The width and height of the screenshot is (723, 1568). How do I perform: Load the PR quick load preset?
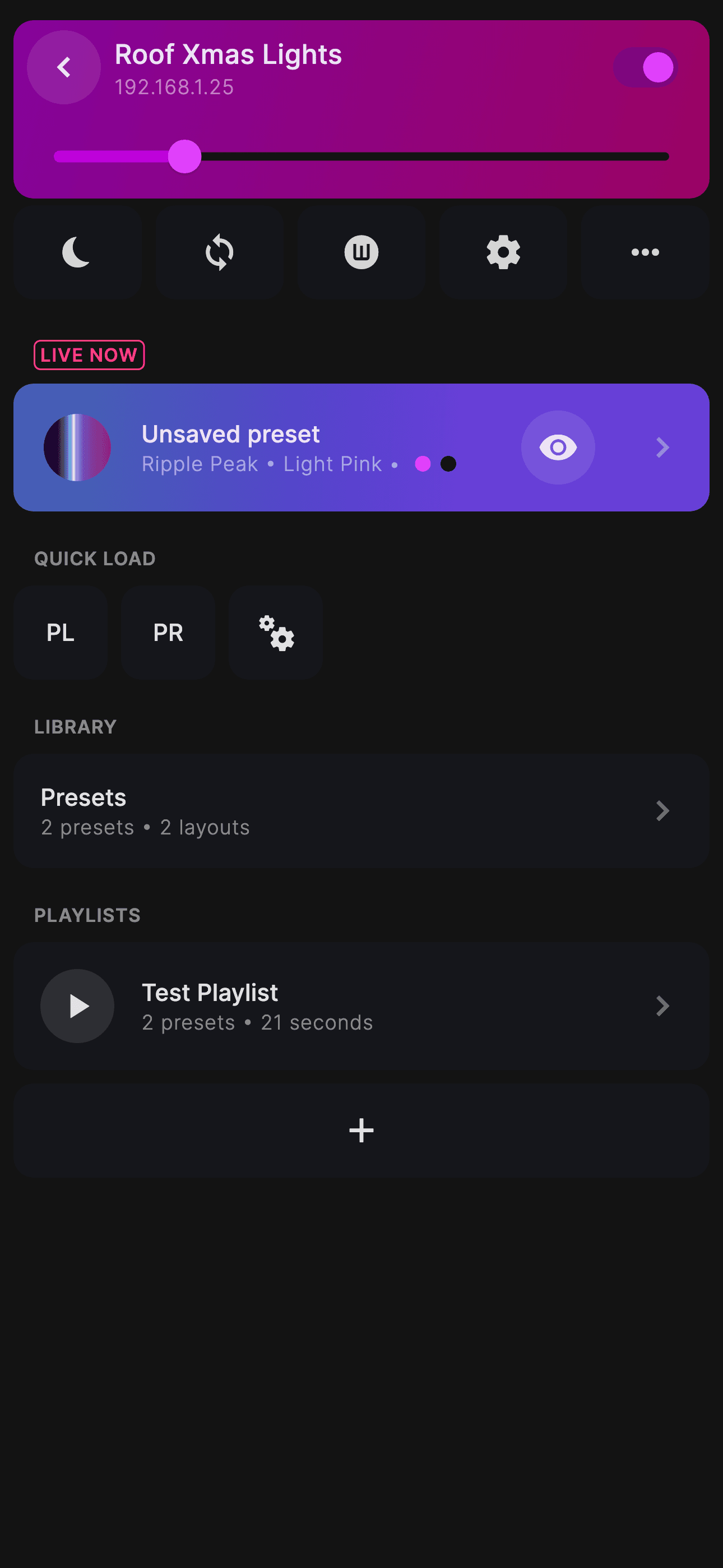[168, 632]
